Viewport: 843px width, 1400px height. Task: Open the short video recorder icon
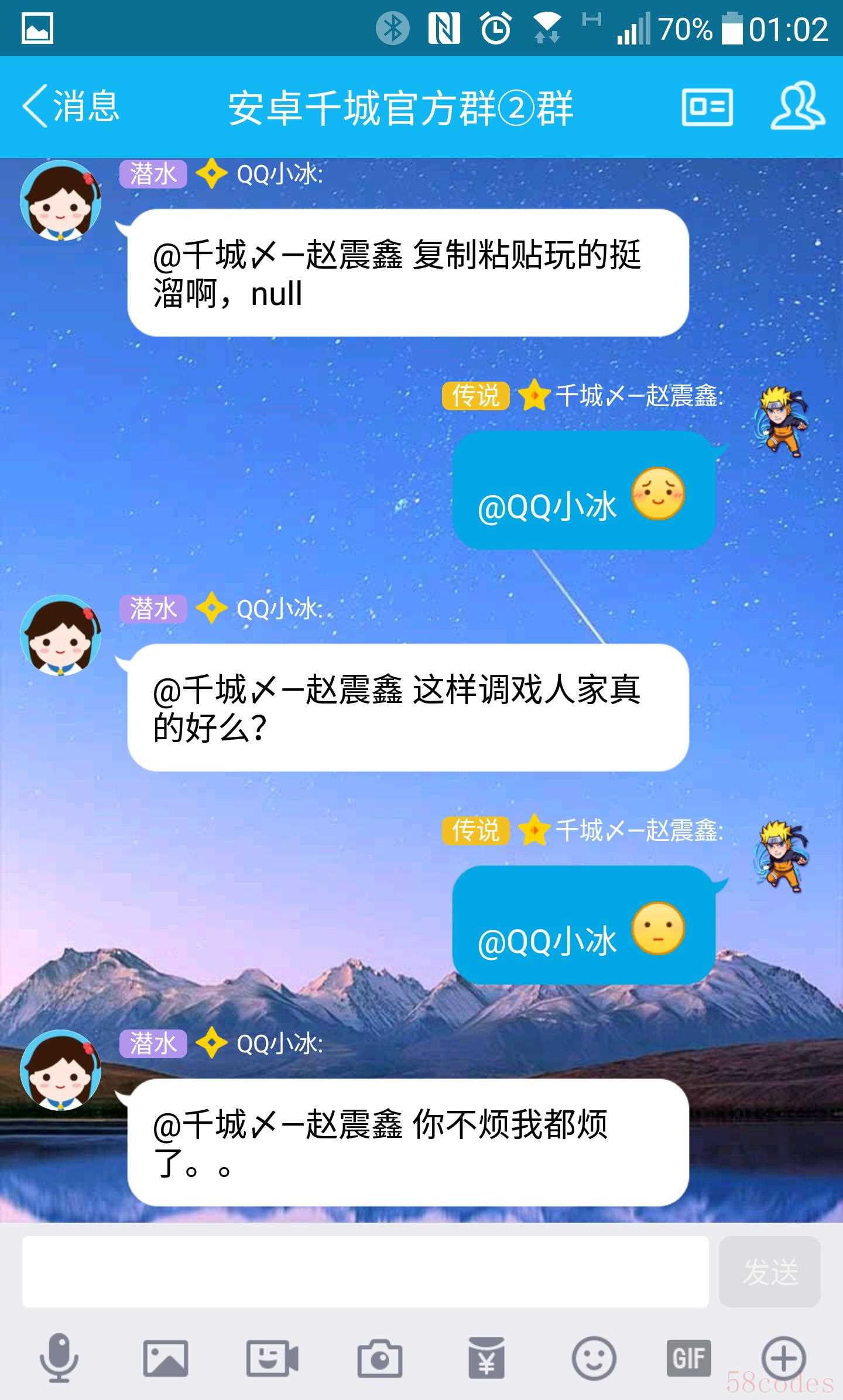click(x=272, y=1358)
